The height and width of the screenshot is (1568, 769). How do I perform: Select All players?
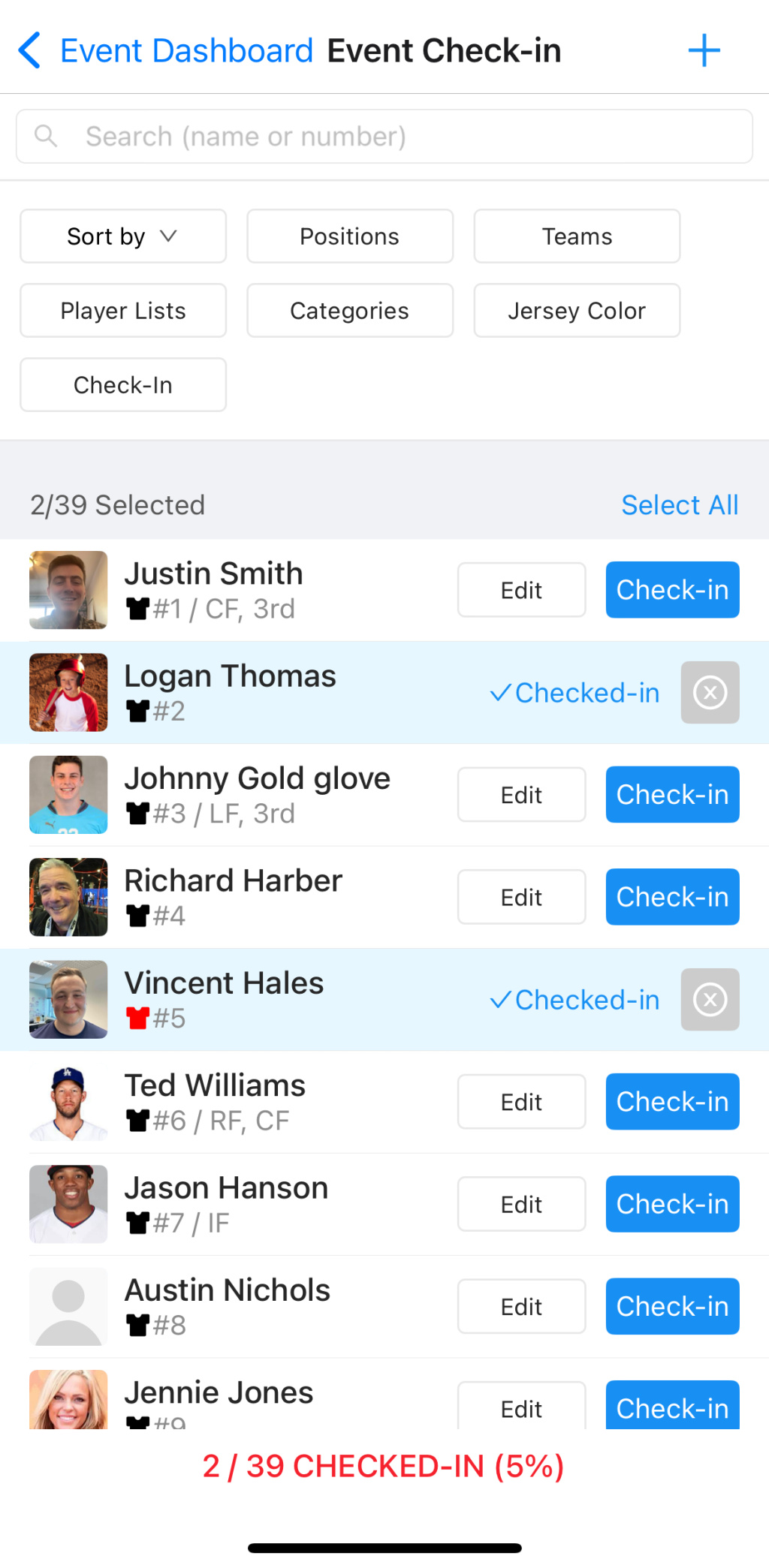click(680, 505)
